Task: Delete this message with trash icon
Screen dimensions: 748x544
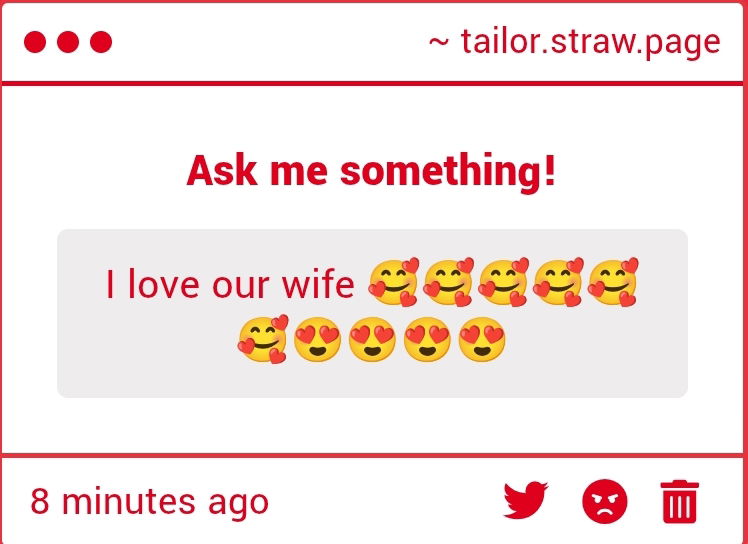Action: click(680, 500)
